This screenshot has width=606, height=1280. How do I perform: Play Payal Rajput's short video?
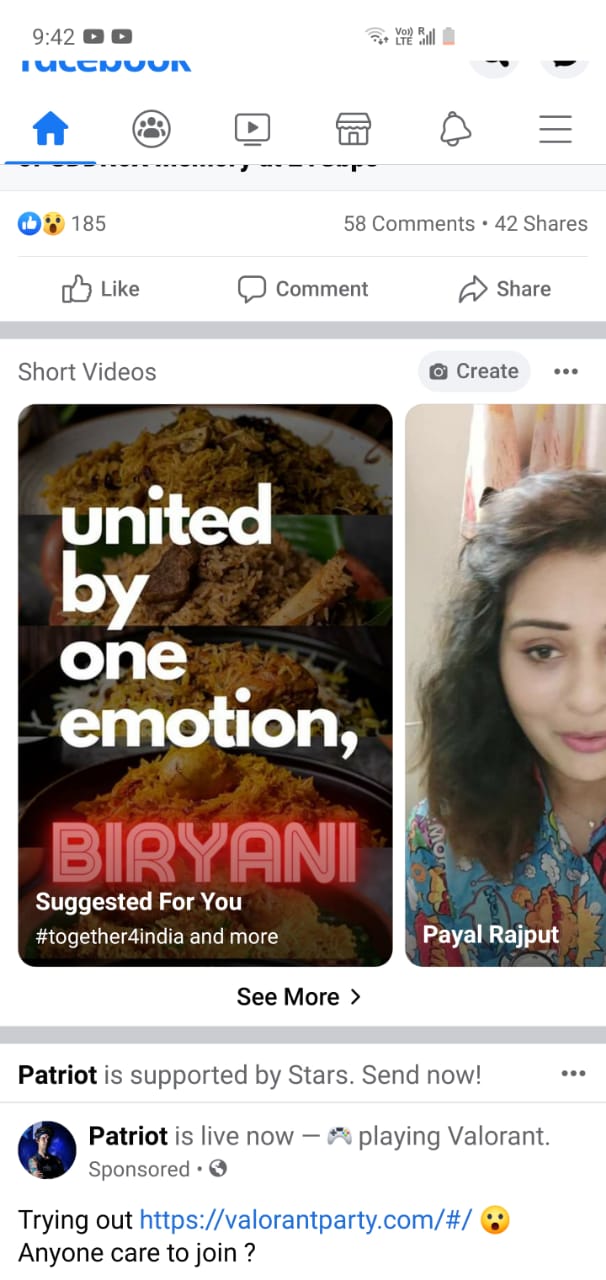[x=505, y=685]
